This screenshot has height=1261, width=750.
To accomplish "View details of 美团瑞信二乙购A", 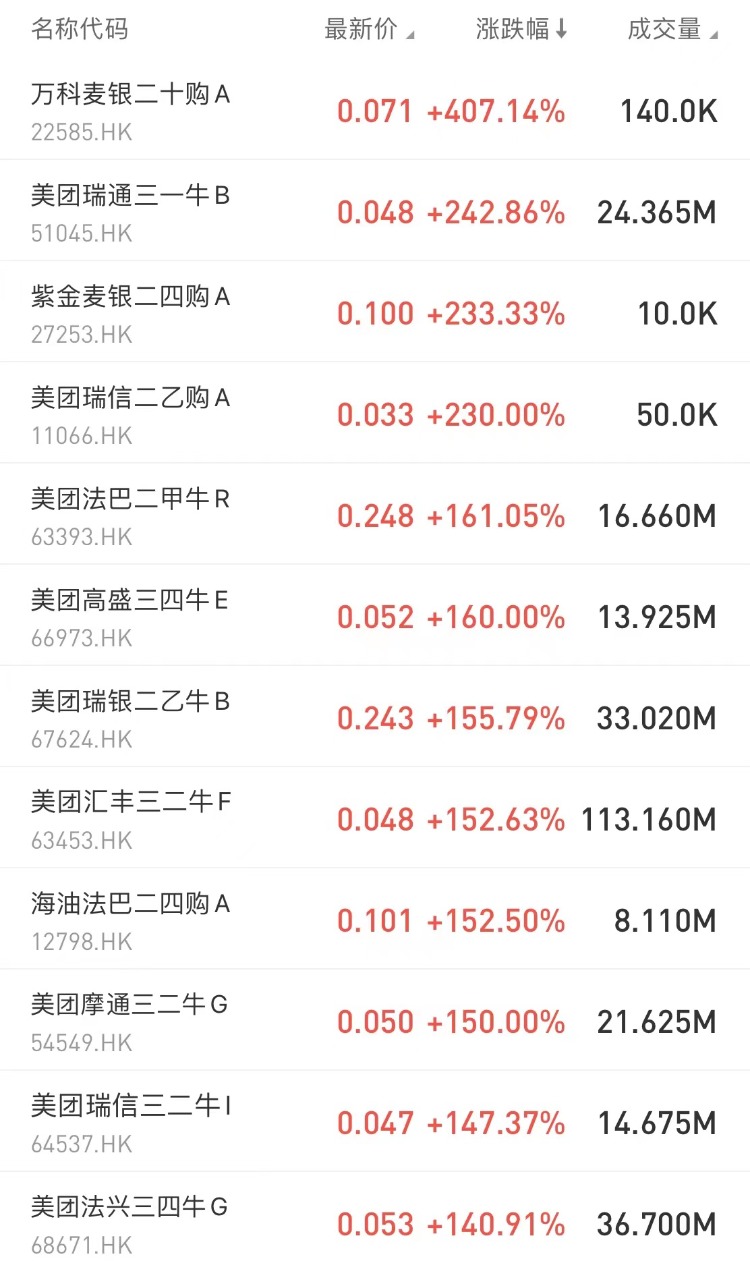I will (375, 413).
